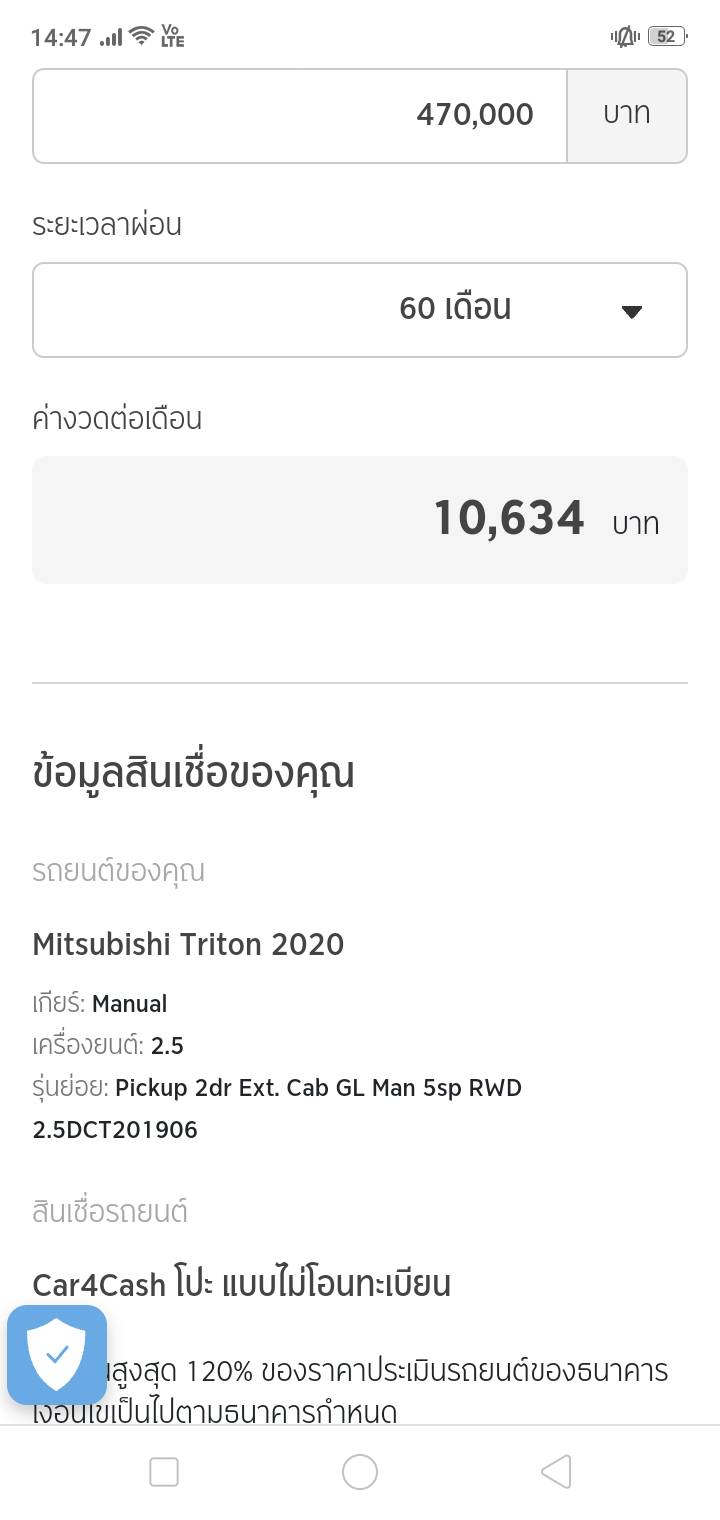720x1520 pixels.
Task: Open the 60 เดือน installment period dropdown
Action: click(360, 310)
